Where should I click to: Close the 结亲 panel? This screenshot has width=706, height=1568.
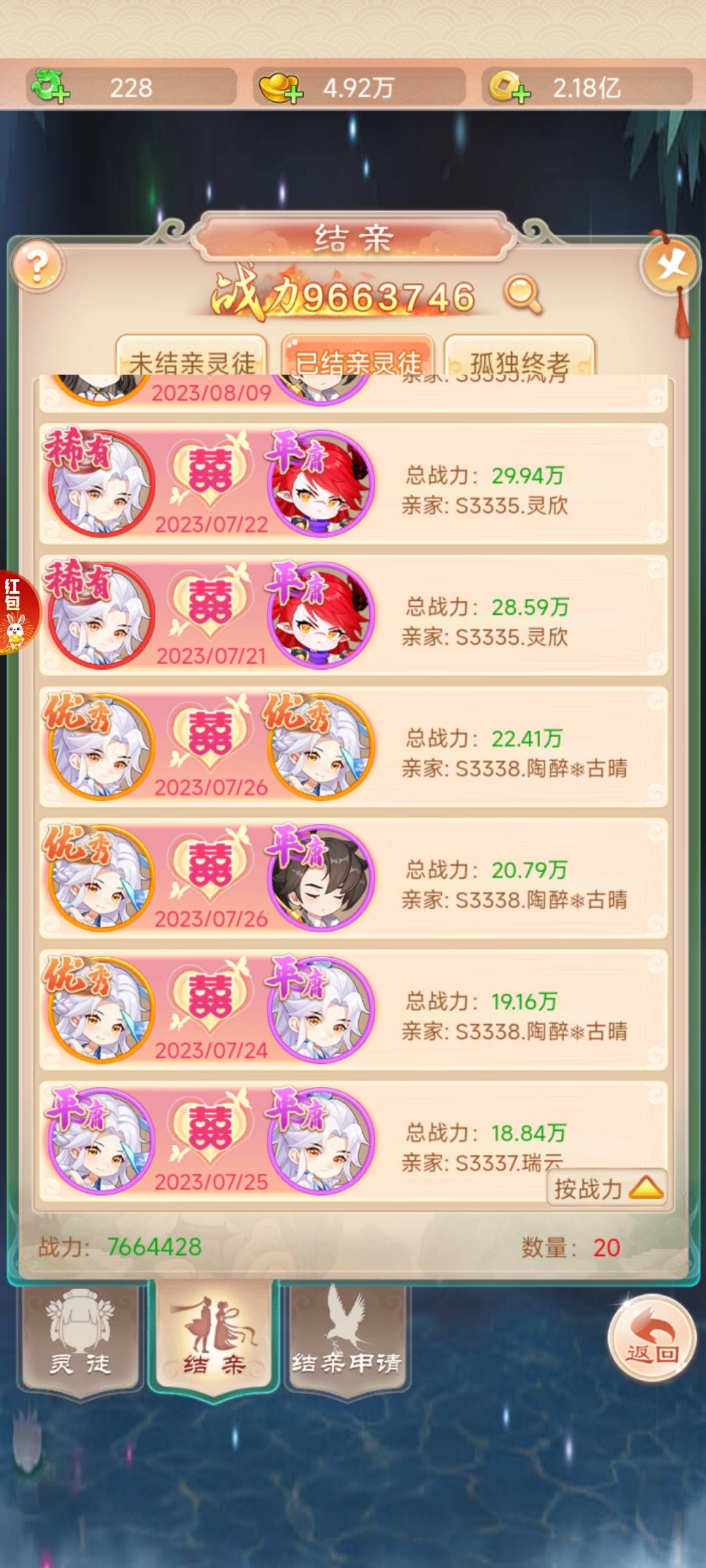[x=670, y=266]
